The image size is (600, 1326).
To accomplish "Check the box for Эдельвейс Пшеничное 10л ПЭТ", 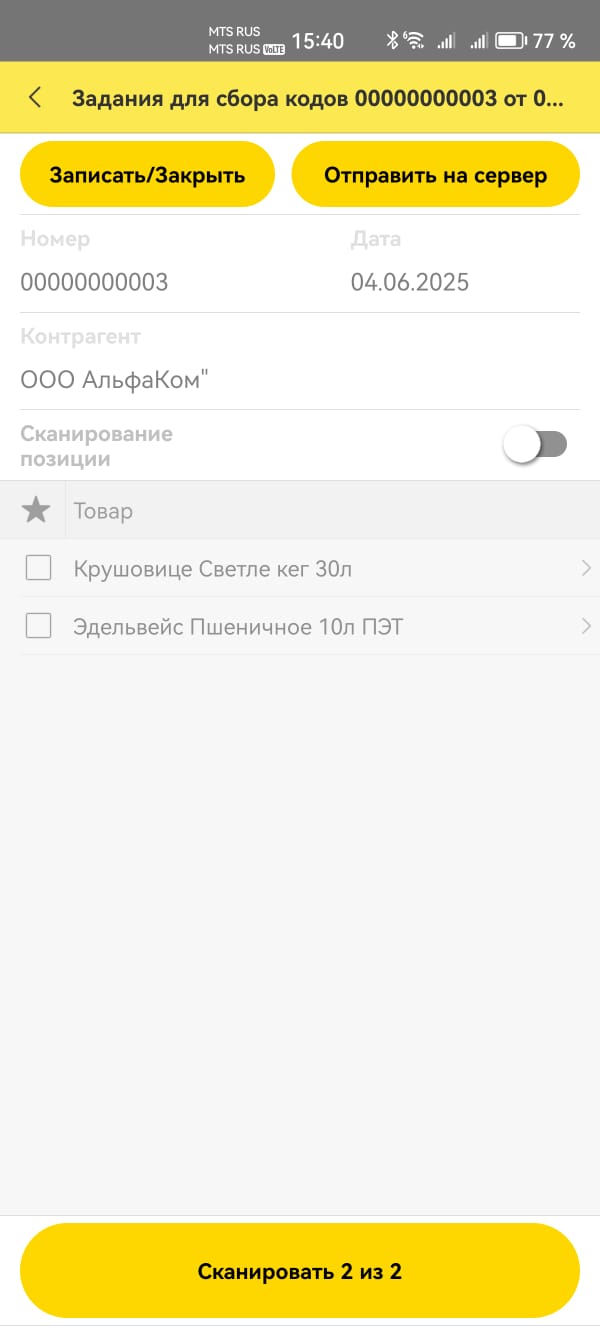I will coord(38,627).
